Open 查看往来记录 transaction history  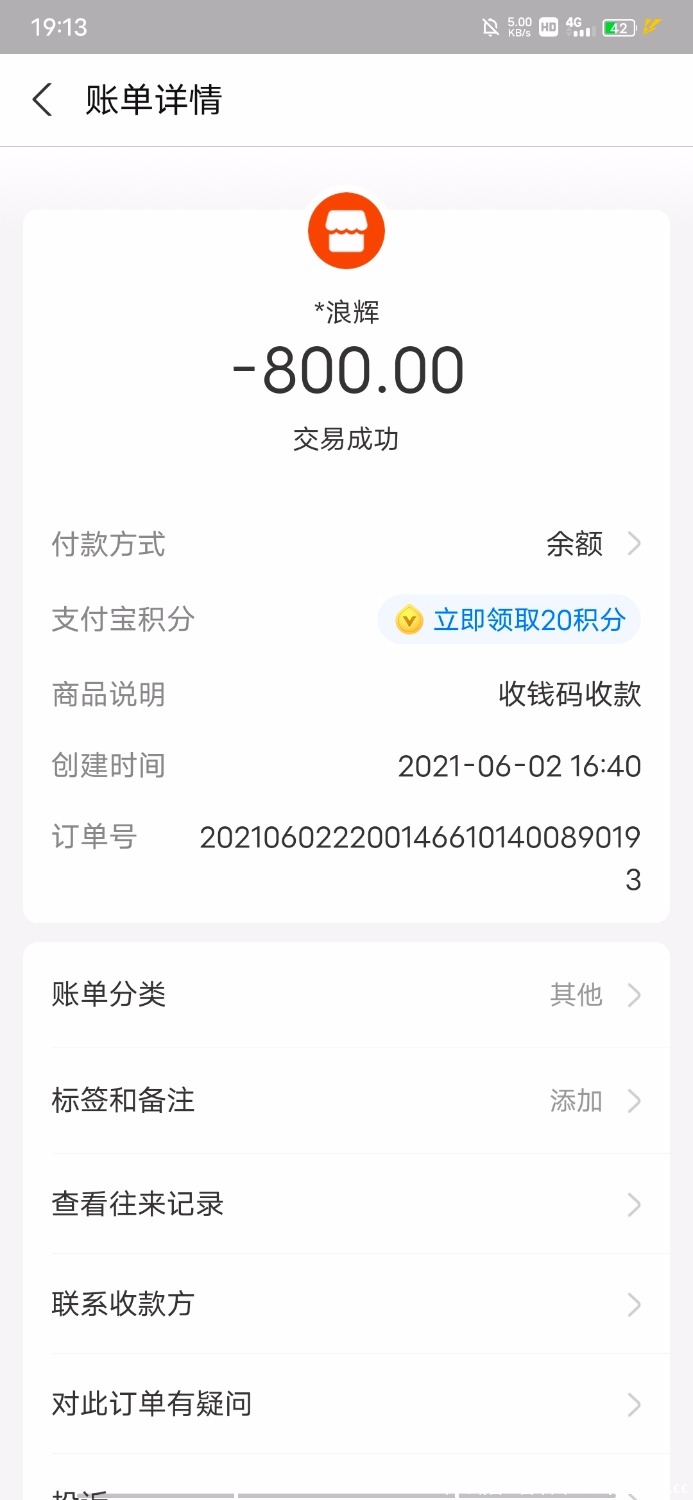coord(346,1205)
